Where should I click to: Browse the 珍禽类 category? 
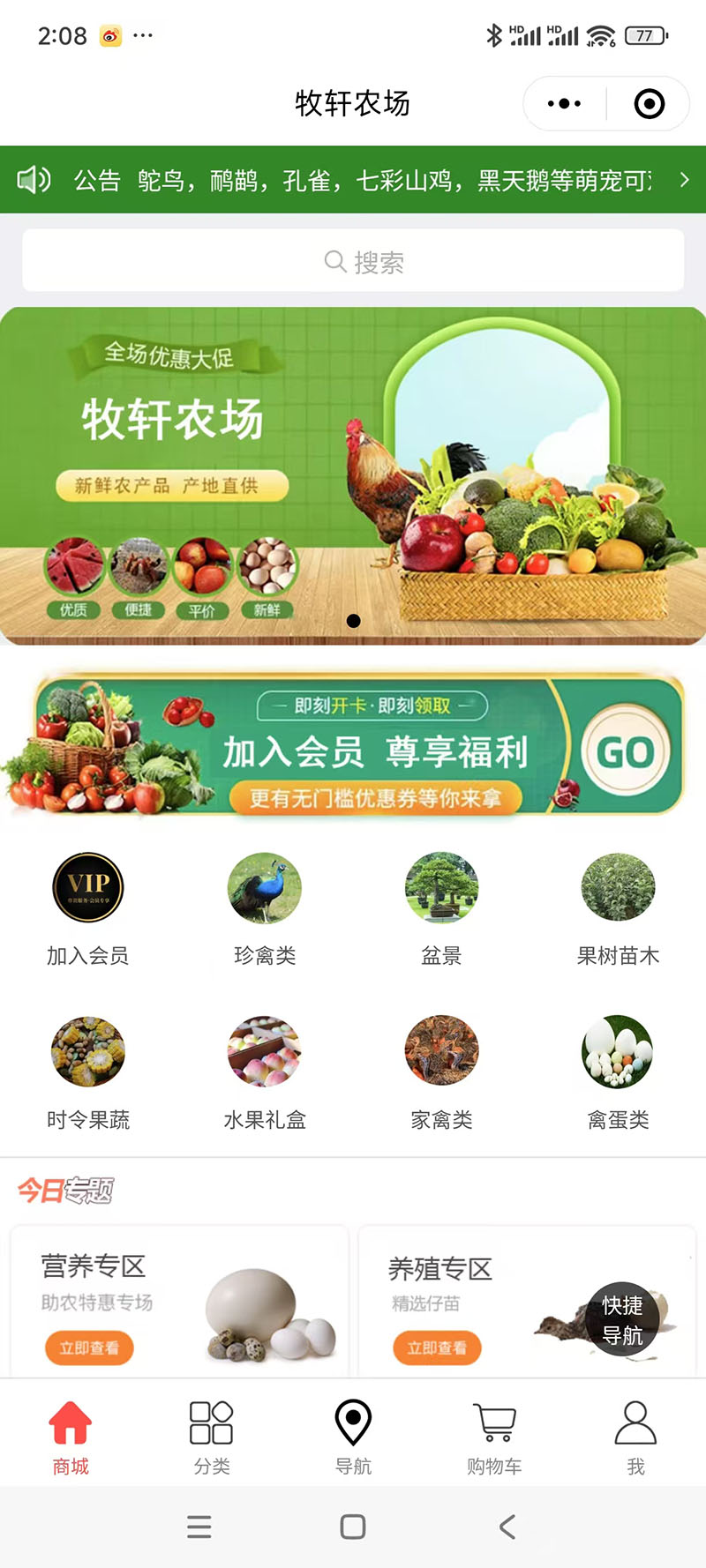coord(265,910)
